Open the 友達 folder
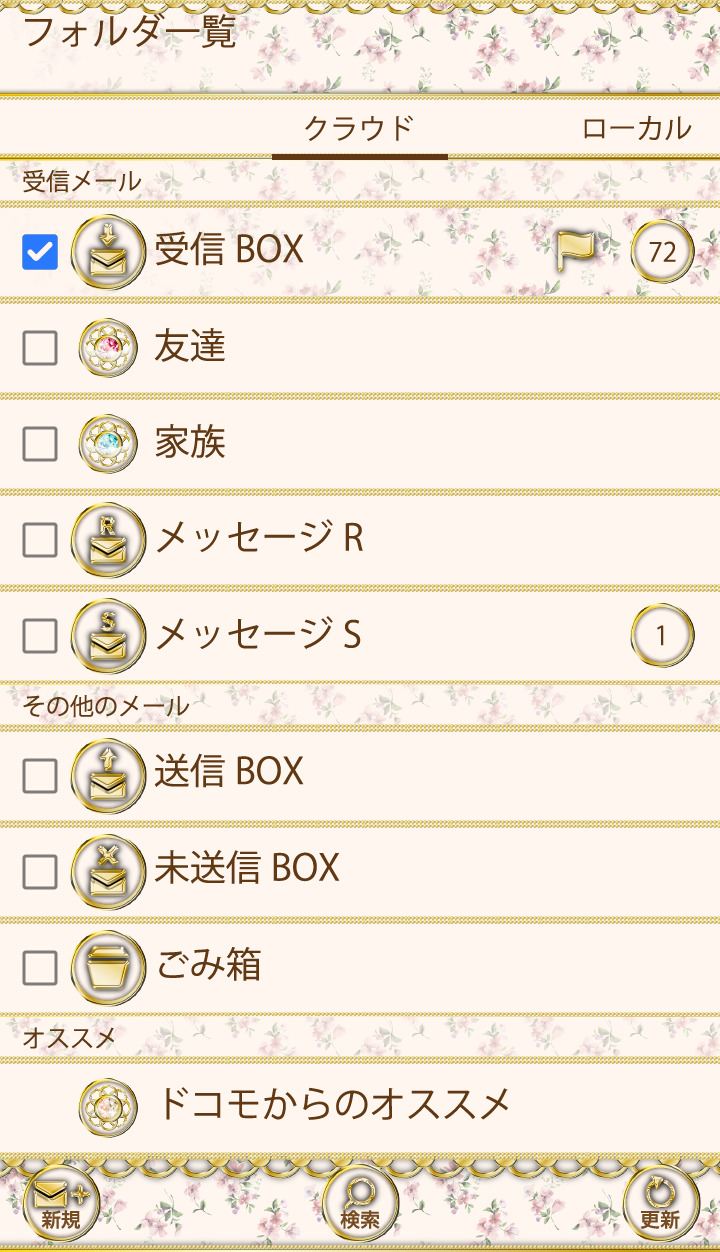Image resolution: width=720 pixels, height=1252 pixels. click(190, 347)
